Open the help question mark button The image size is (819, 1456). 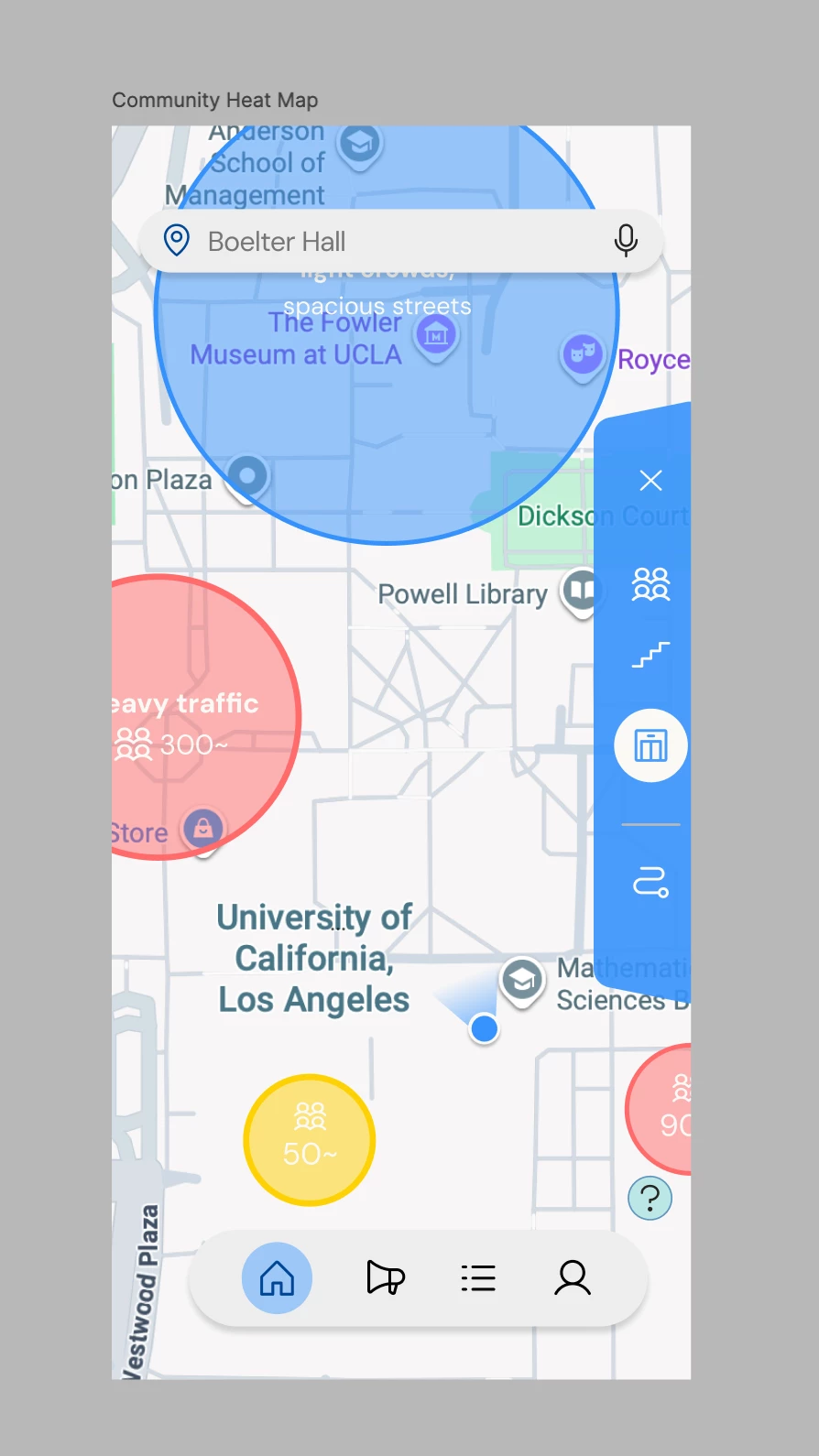650,1198
